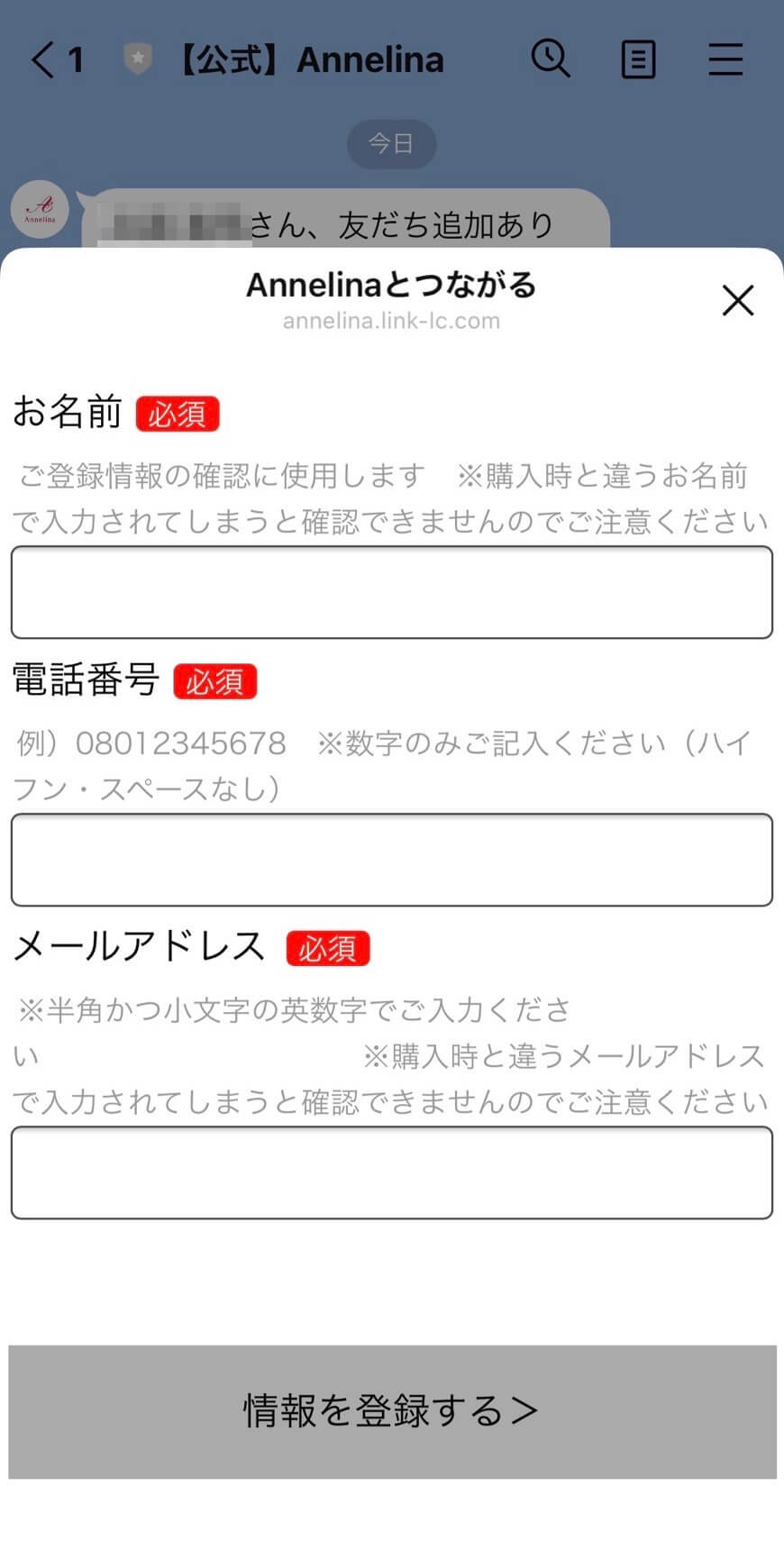Open the hamburger menu in chat header
The height and width of the screenshot is (1541, 784).
tap(725, 60)
